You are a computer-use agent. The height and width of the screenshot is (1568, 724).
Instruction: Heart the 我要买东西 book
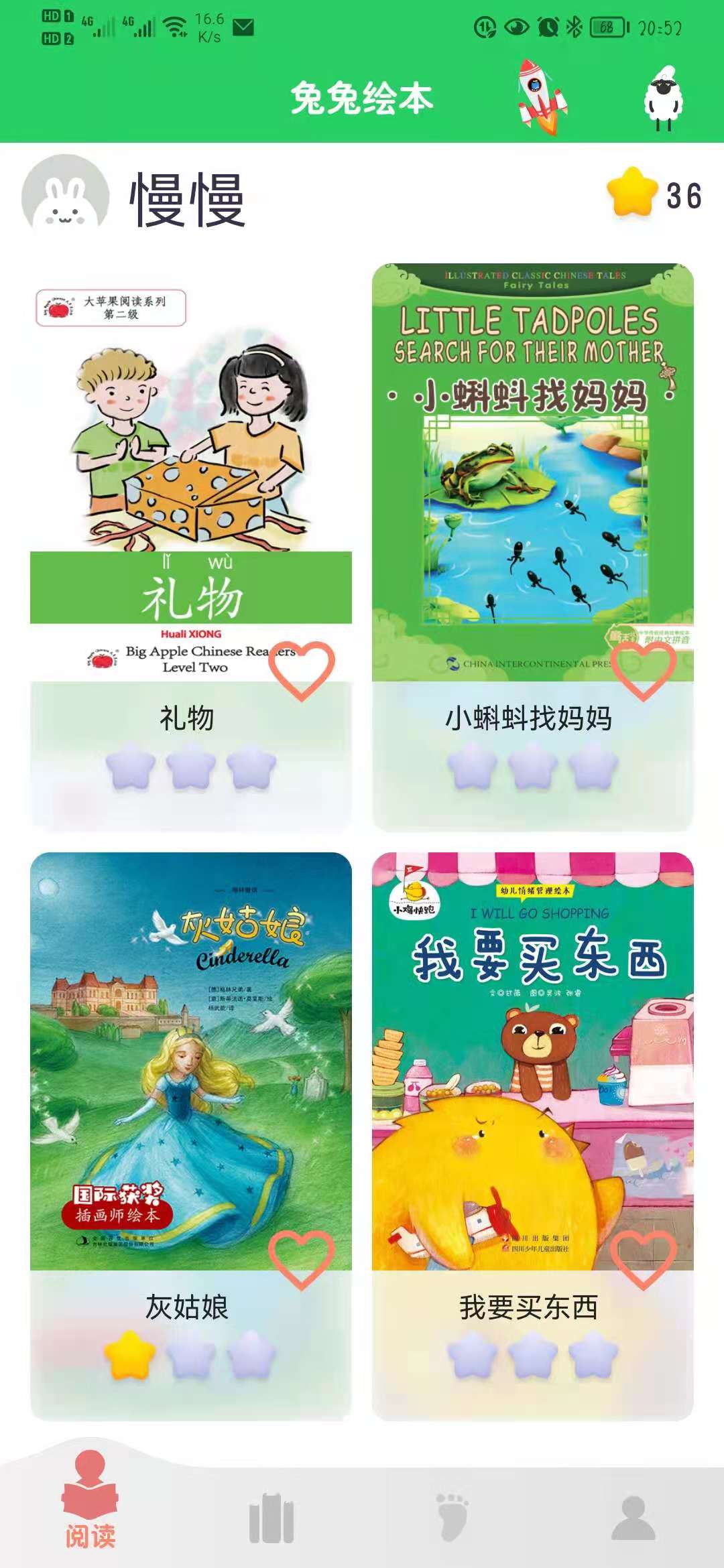[643, 1260]
